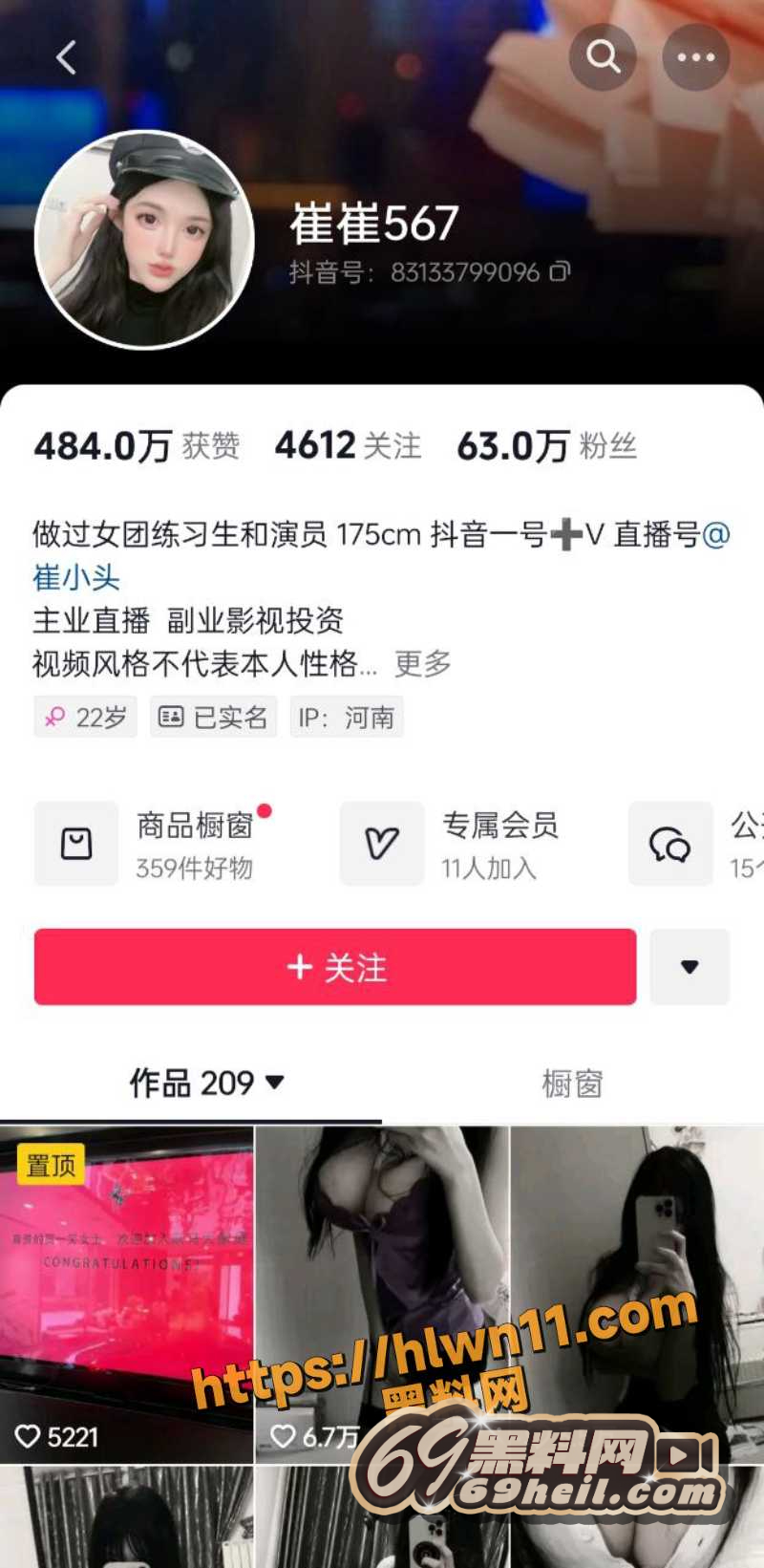764x1568 pixels.
Task: Expand the dropdown arrow beside 关注
Action: click(690, 967)
